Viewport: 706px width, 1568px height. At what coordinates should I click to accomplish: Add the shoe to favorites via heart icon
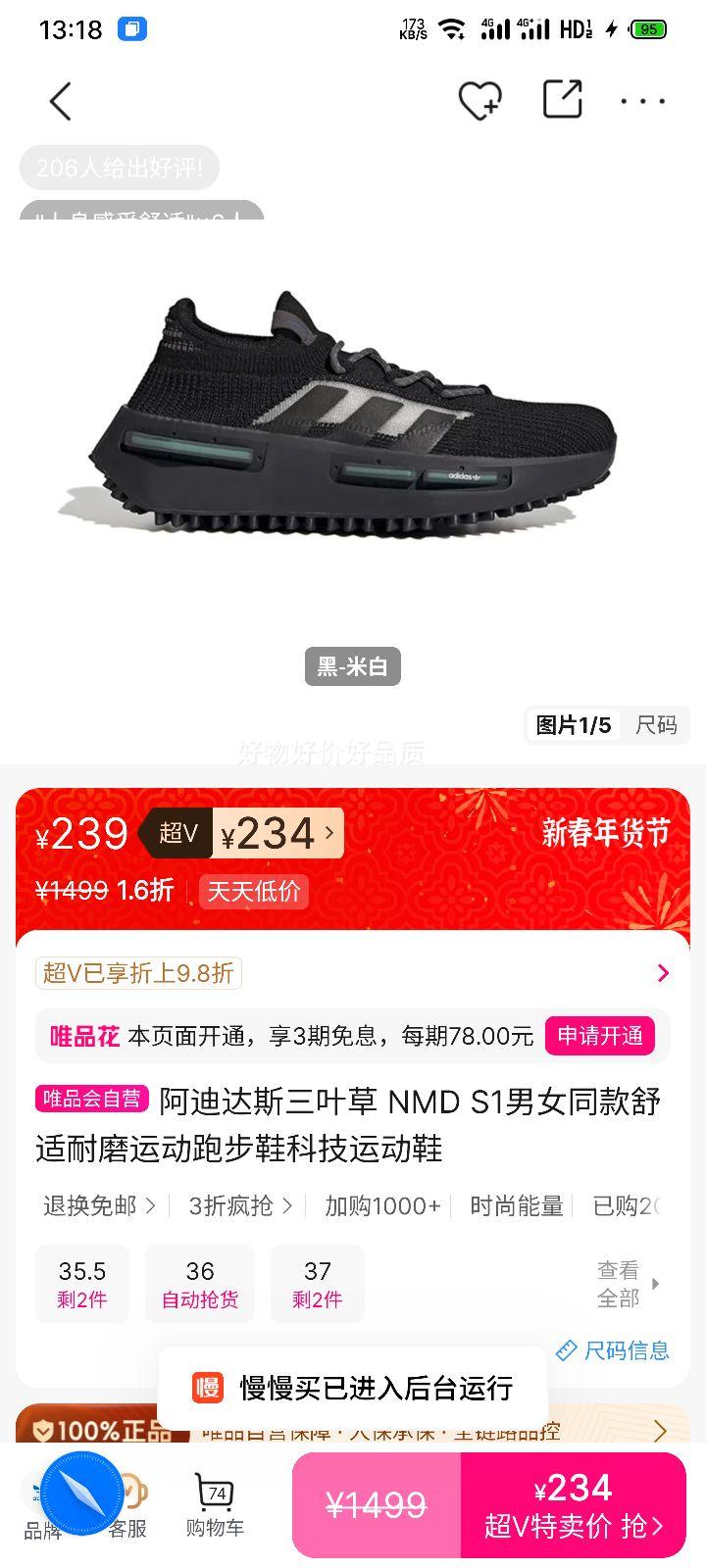click(478, 99)
